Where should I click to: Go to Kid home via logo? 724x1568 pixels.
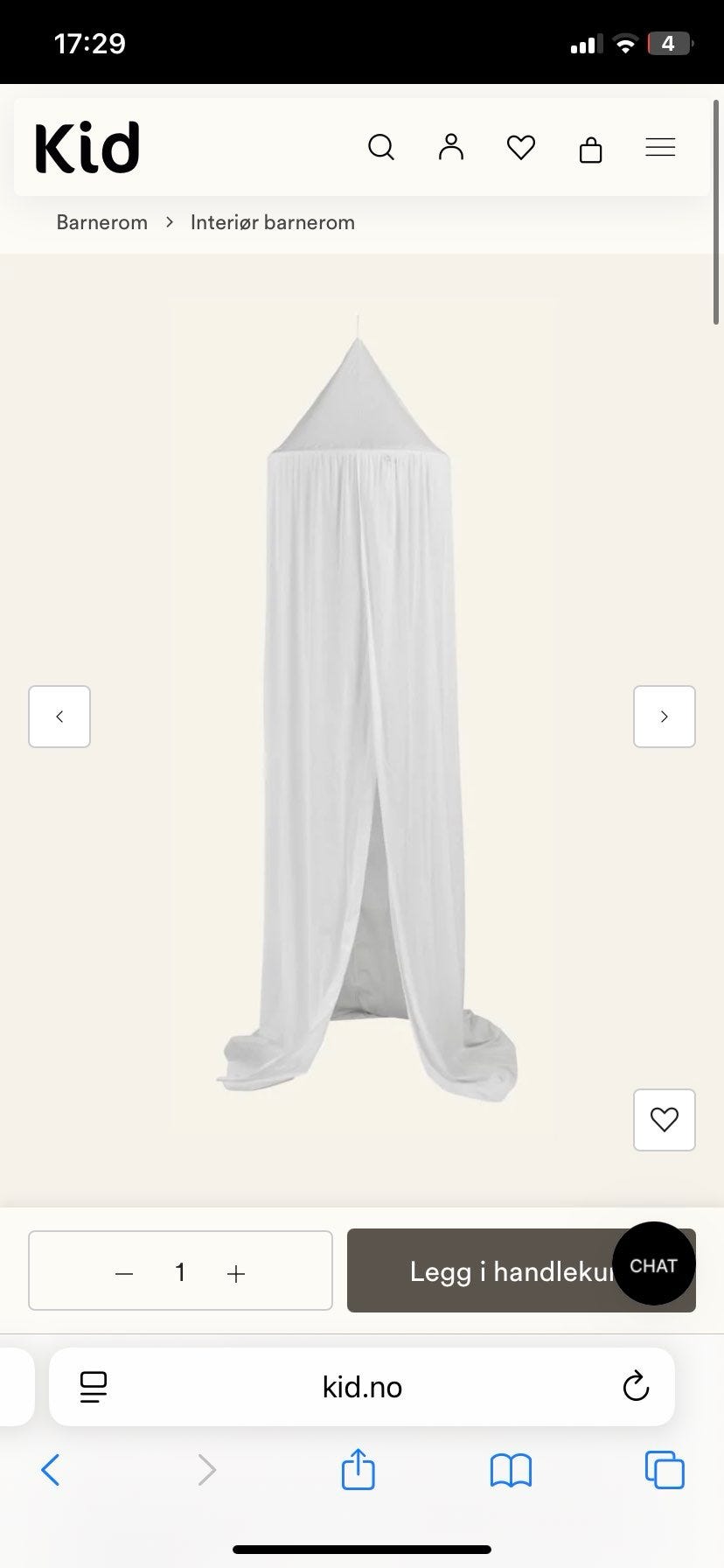[x=87, y=147]
